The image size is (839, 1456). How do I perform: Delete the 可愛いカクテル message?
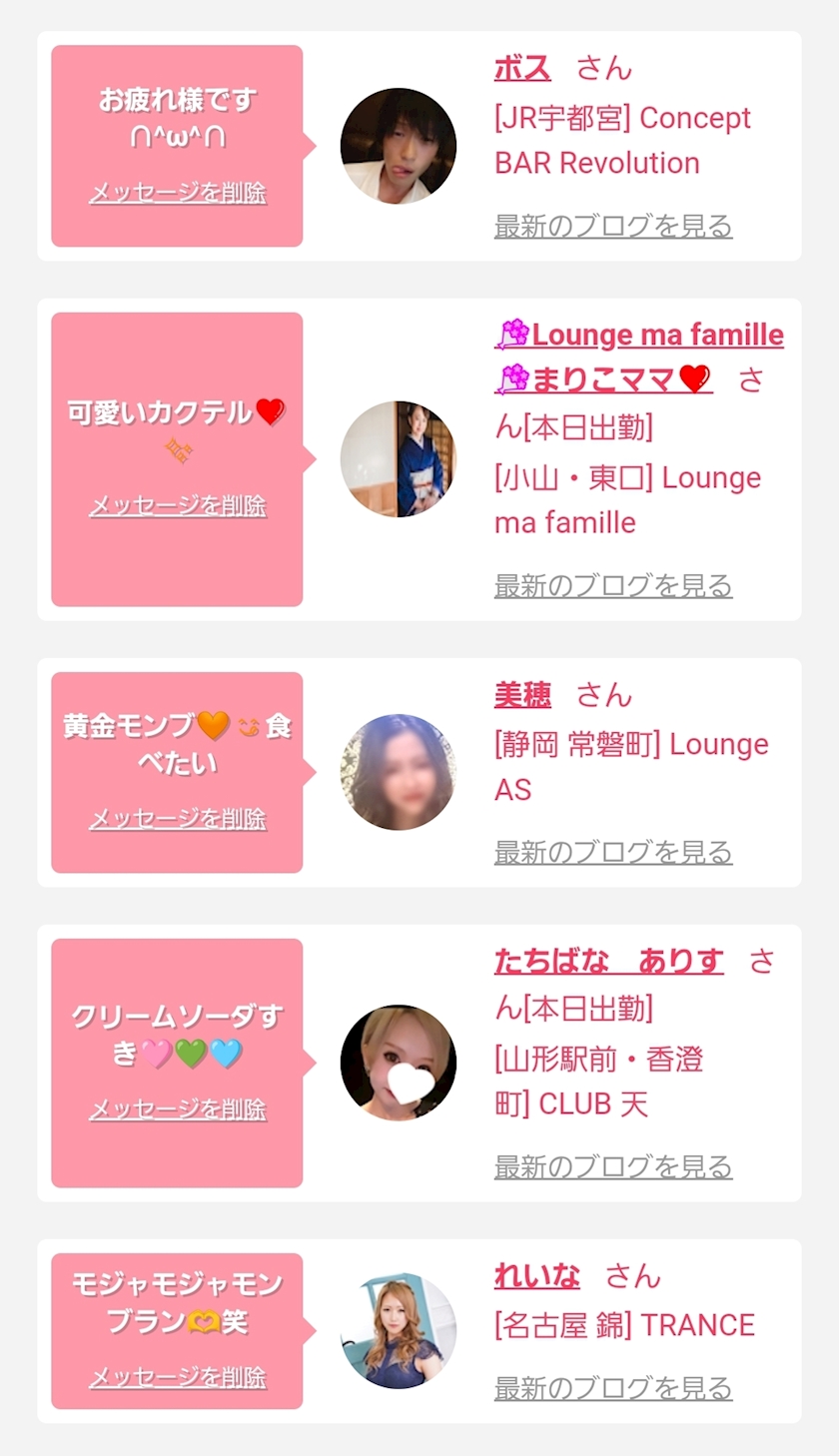click(178, 506)
